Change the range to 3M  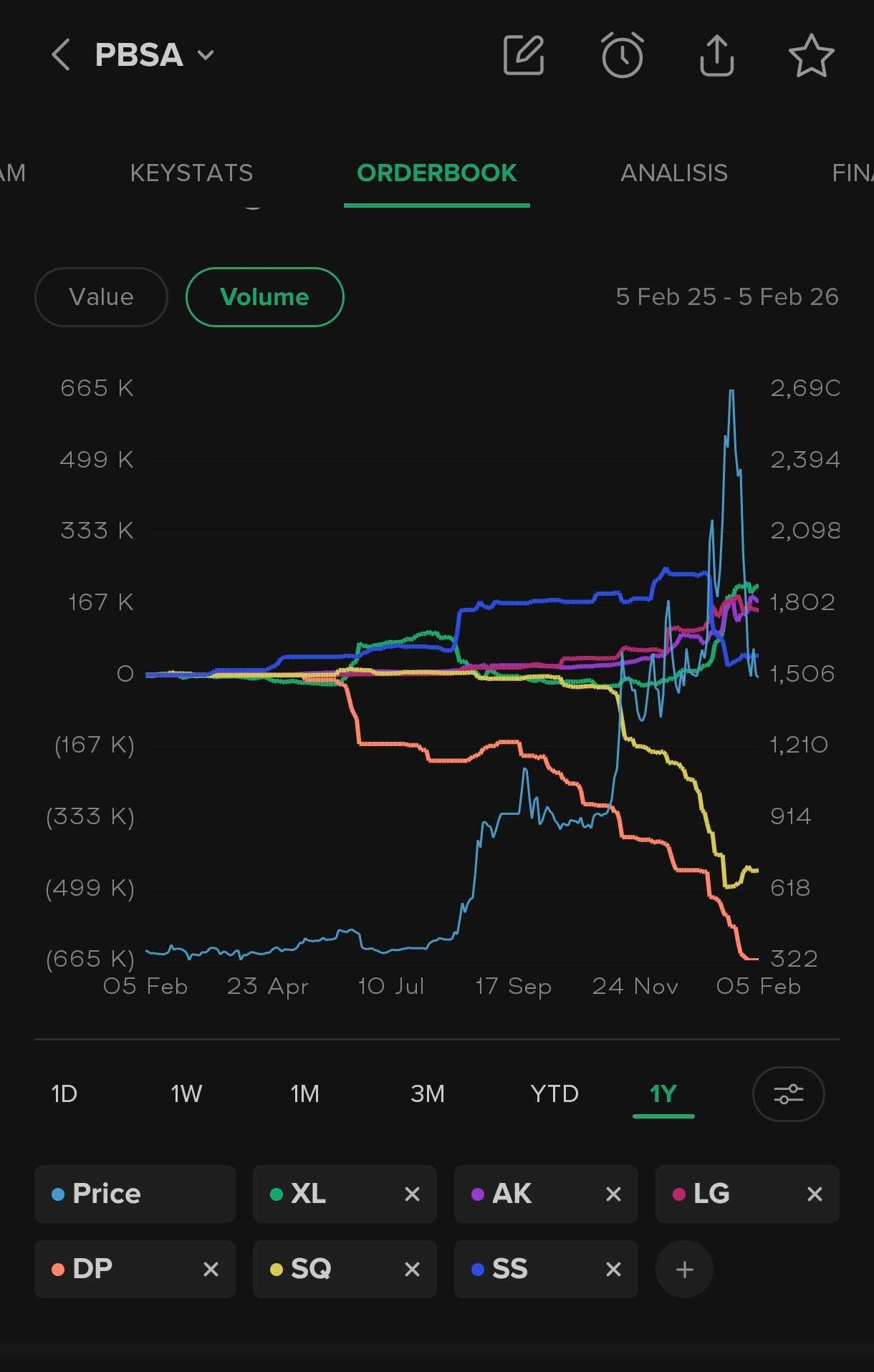428,1094
